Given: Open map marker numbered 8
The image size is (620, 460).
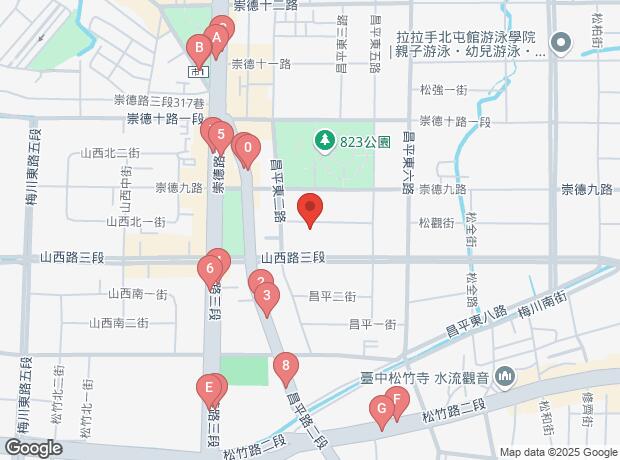Looking at the screenshot, I should point(286,367).
